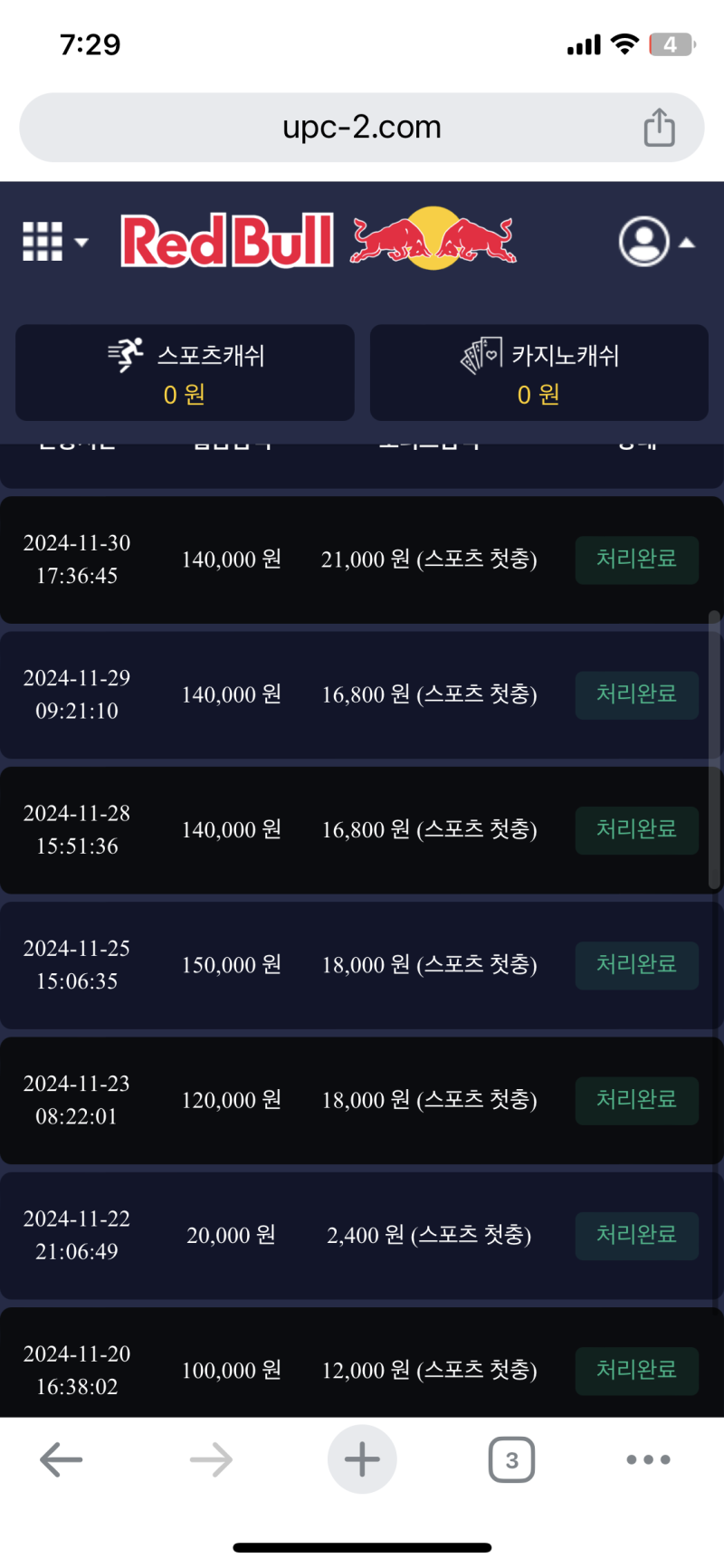Image resolution: width=724 pixels, height=1568 pixels.
Task: Tap the upc-2.com address bar
Action: pyautogui.click(x=360, y=128)
